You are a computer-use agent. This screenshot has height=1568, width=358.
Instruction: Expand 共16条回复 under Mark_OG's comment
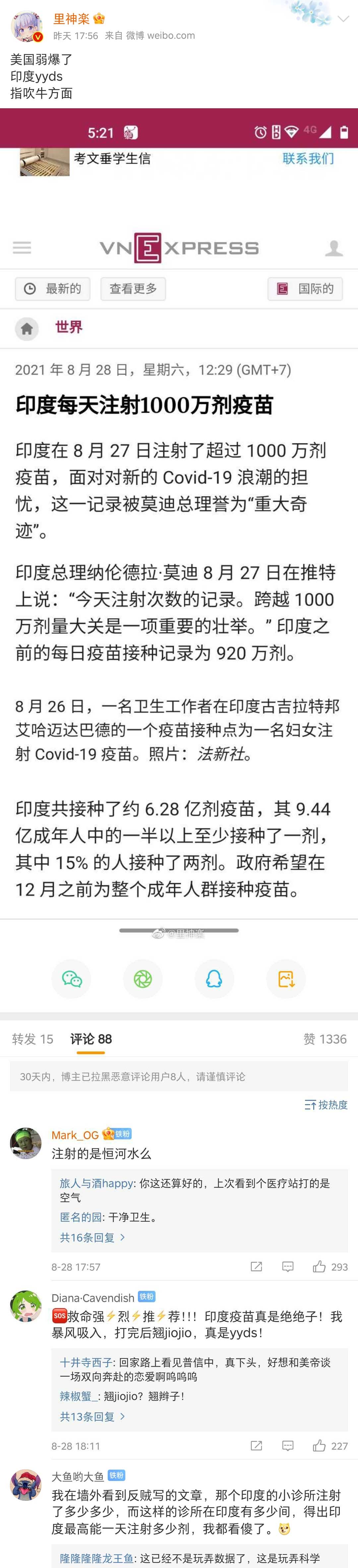[x=92, y=1238]
